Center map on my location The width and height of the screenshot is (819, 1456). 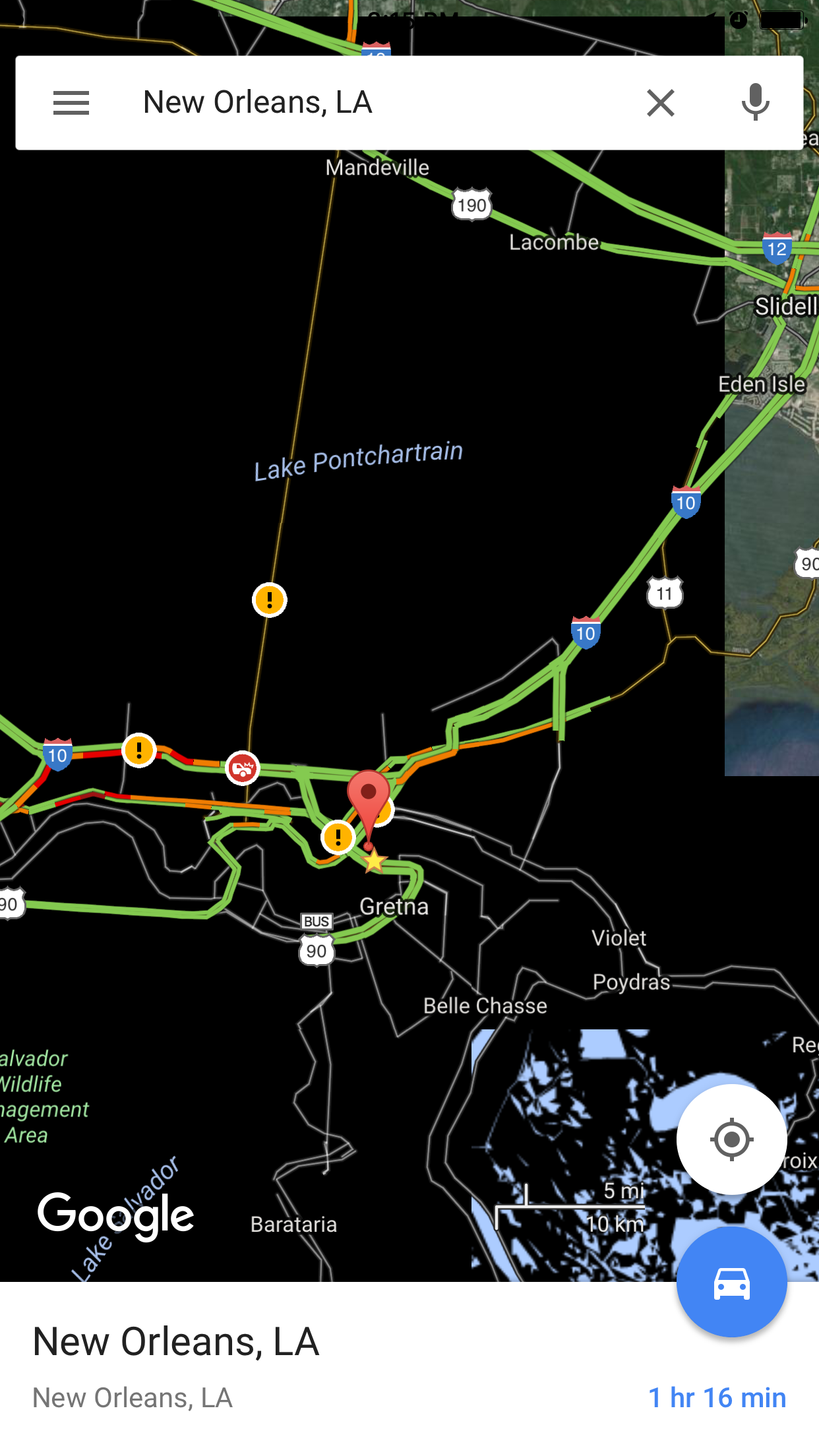pyautogui.click(x=732, y=1139)
